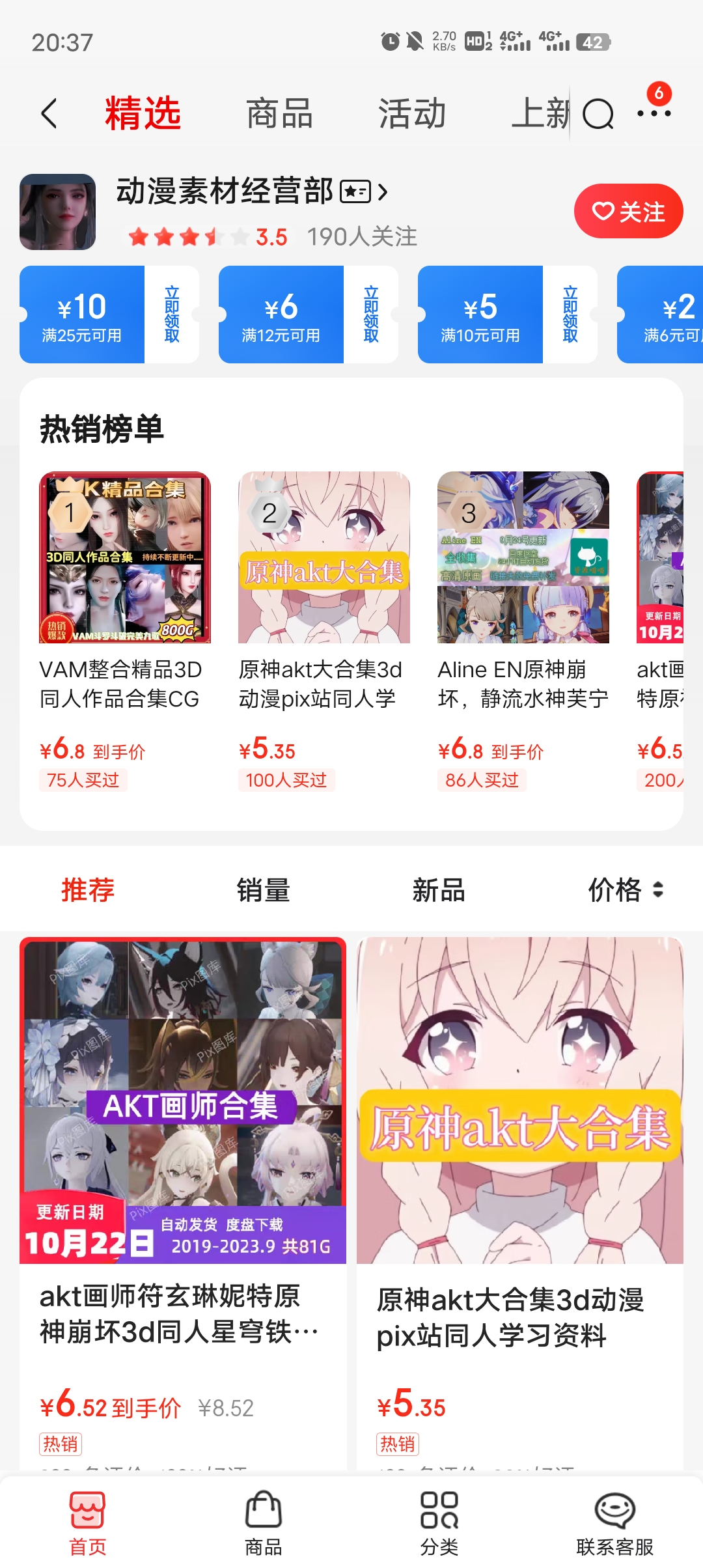Open the 190人关注 follower count link
This screenshot has height=1568, width=703.
tap(363, 237)
